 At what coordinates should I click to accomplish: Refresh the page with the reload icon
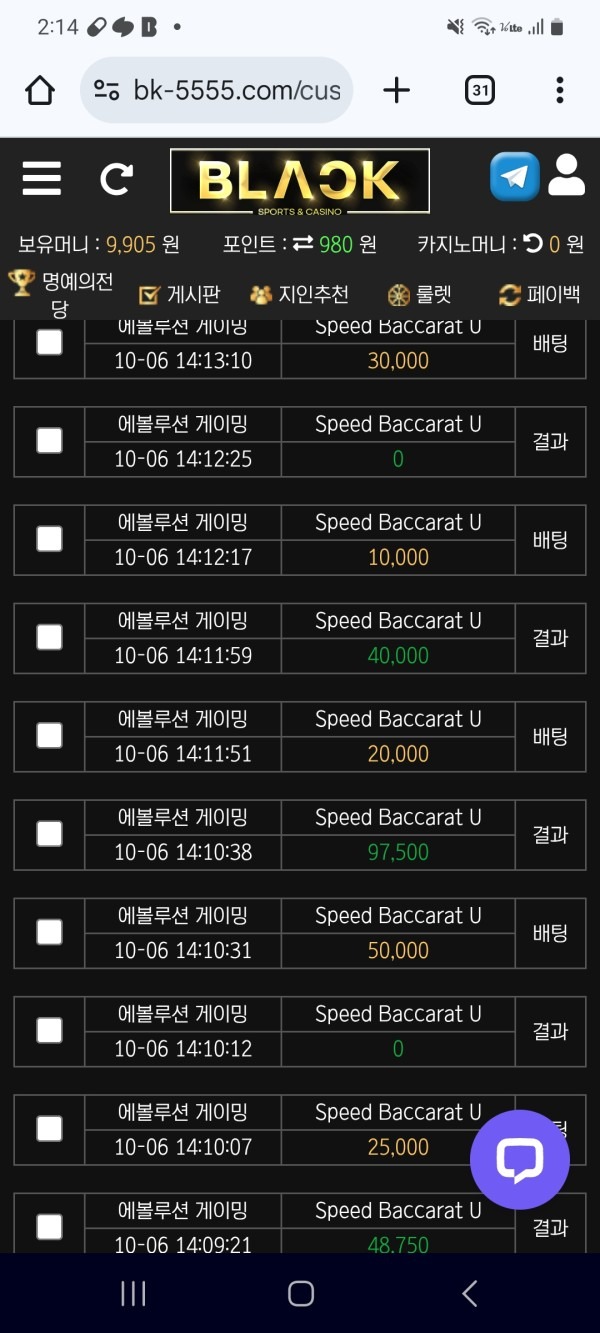click(x=116, y=179)
